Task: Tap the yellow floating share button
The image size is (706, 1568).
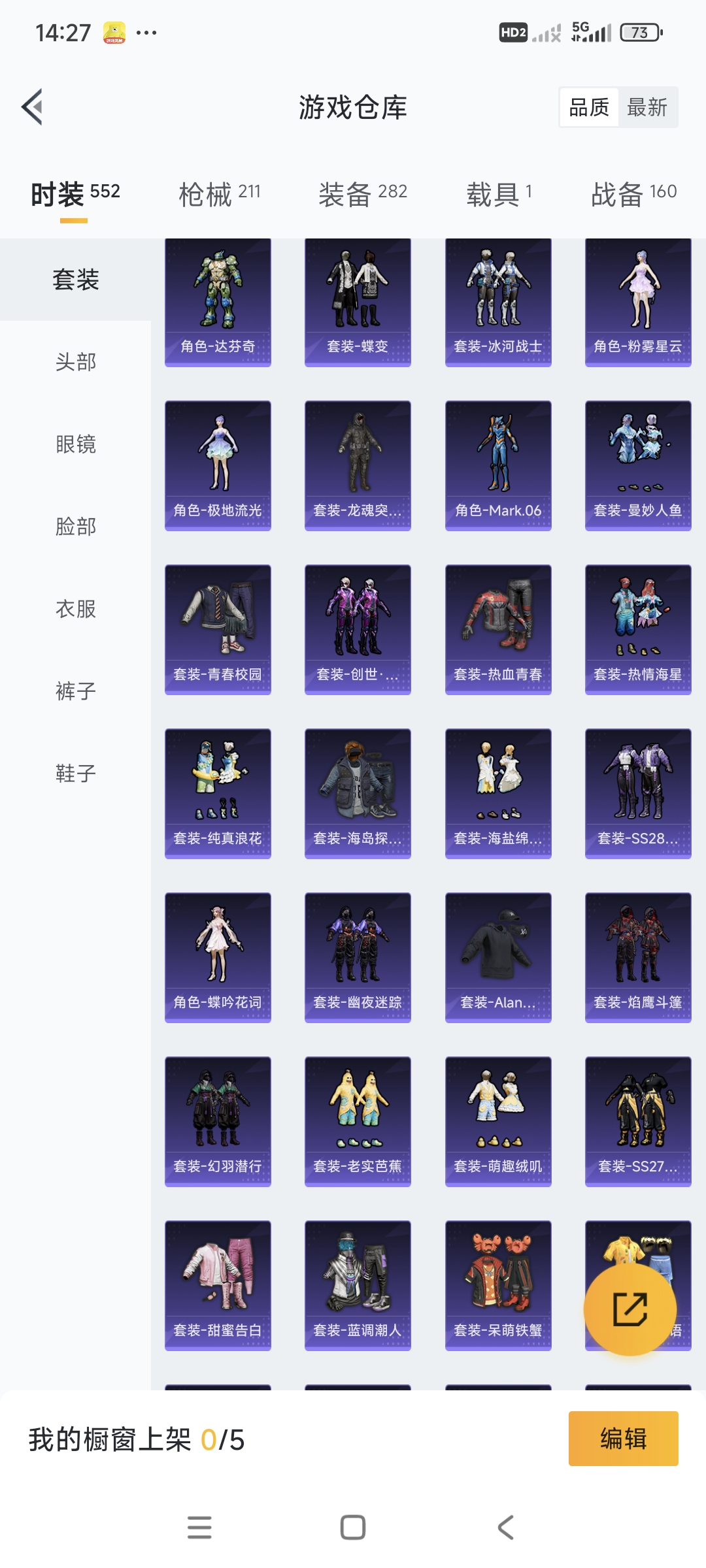Action: coord(630,1309)
